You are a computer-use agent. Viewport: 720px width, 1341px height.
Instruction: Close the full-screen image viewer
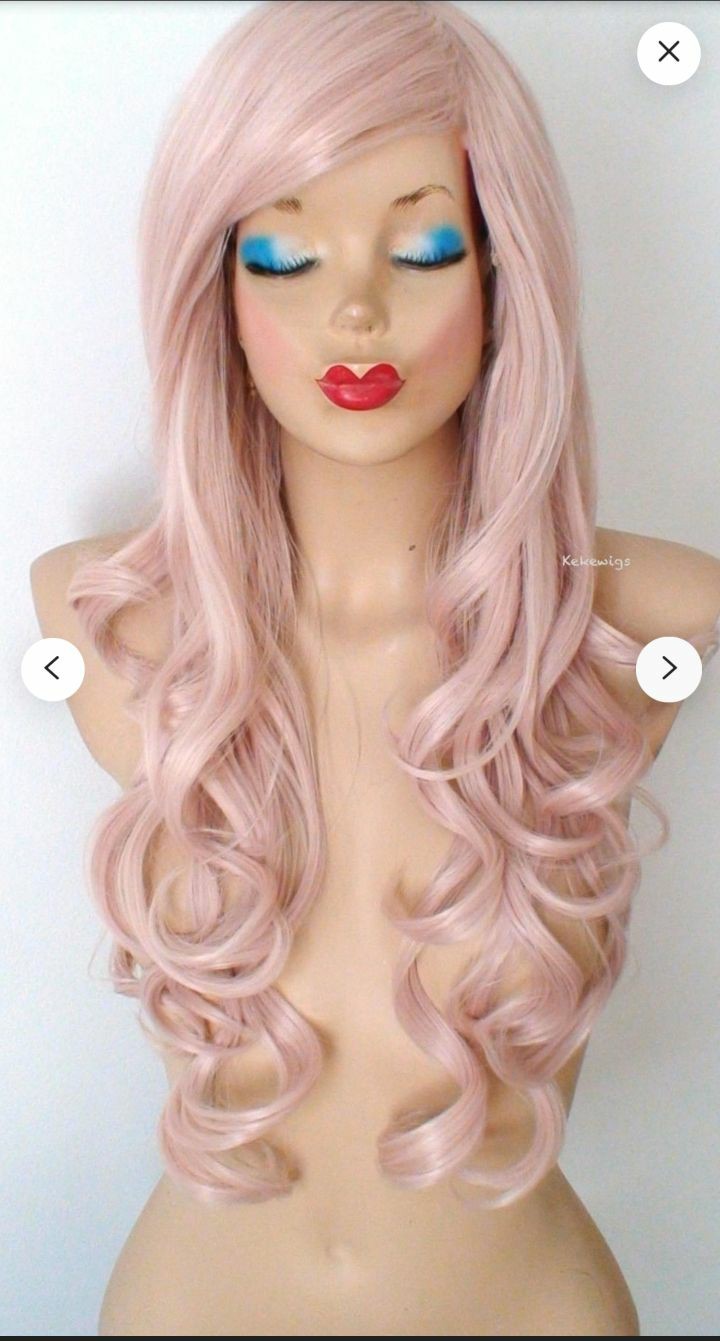coord(669,52)
